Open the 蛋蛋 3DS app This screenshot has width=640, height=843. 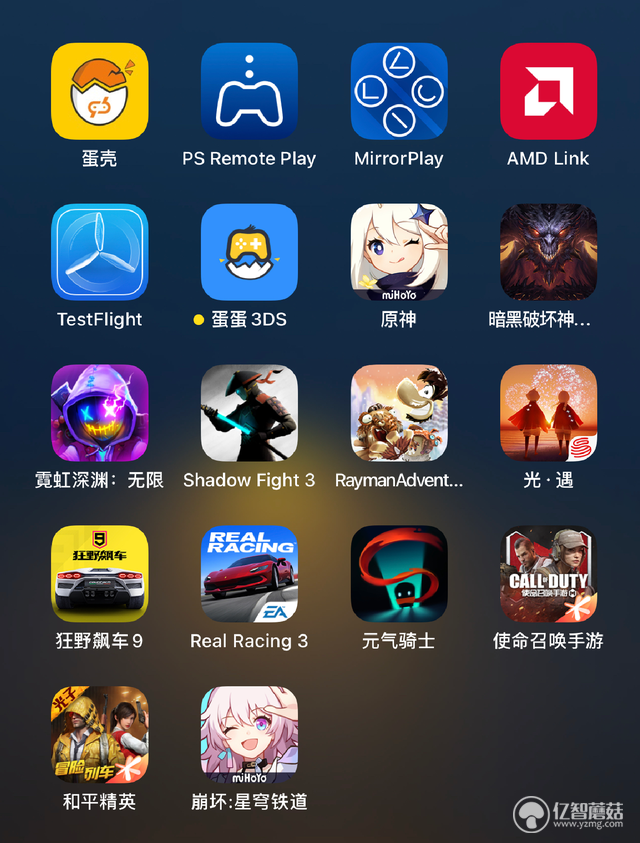(249, 252)
